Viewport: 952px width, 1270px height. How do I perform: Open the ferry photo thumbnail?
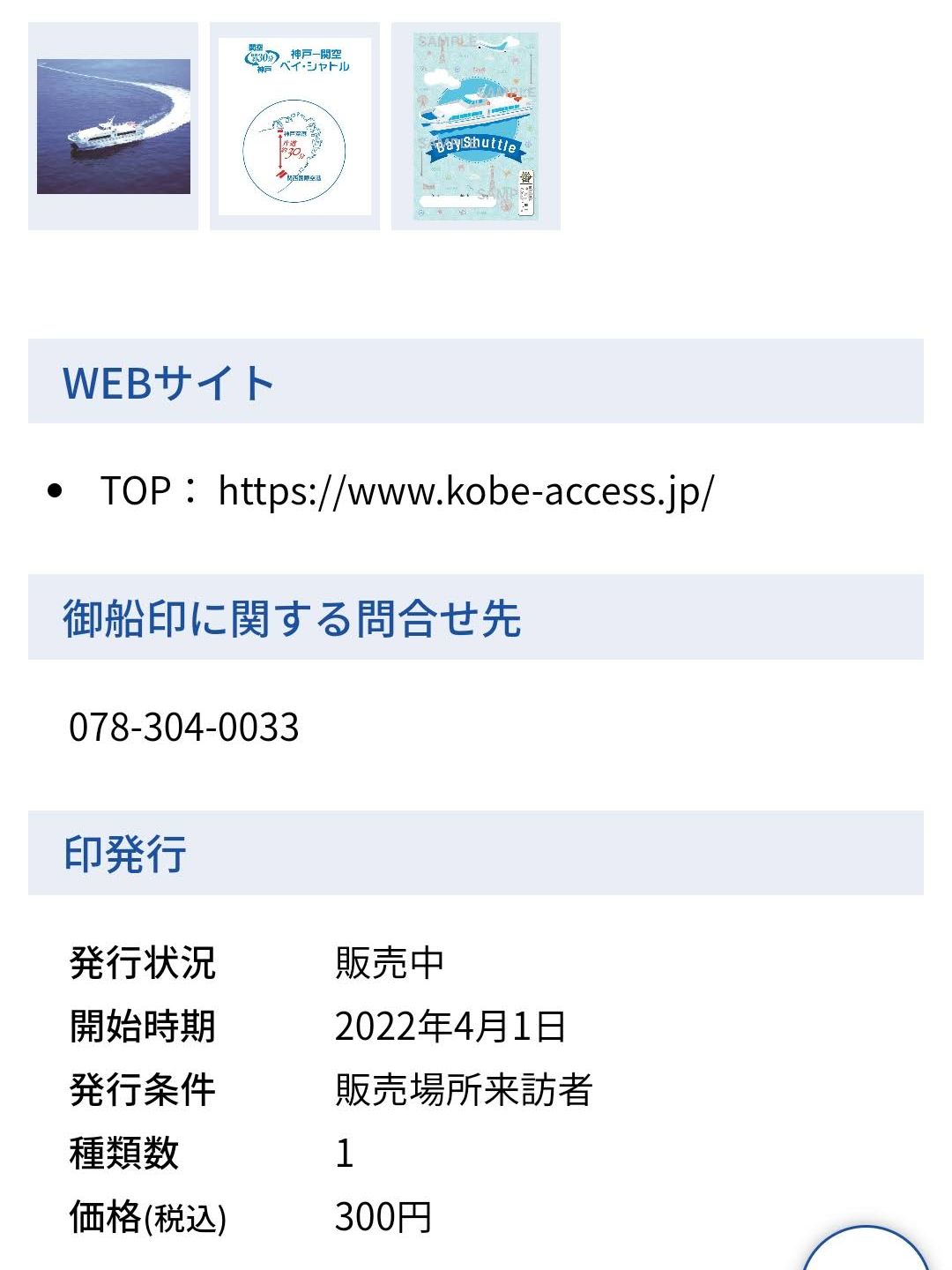(x=114, y=126)
